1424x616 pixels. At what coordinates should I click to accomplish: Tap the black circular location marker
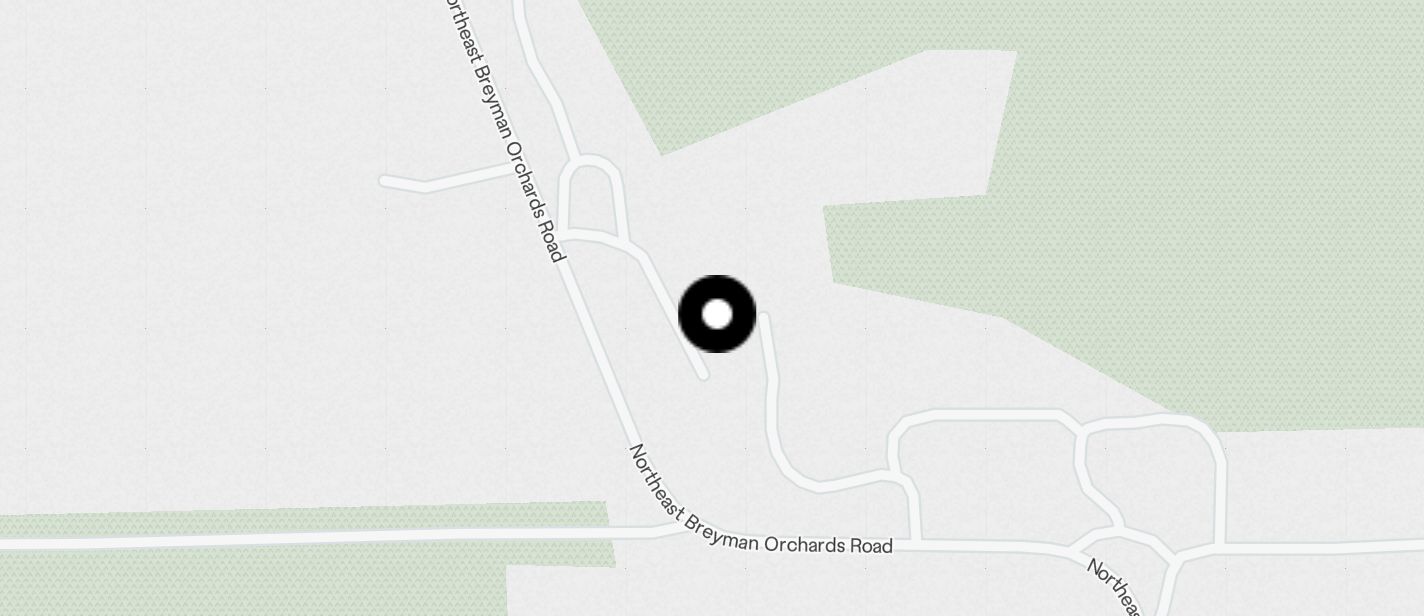[716, 314]
